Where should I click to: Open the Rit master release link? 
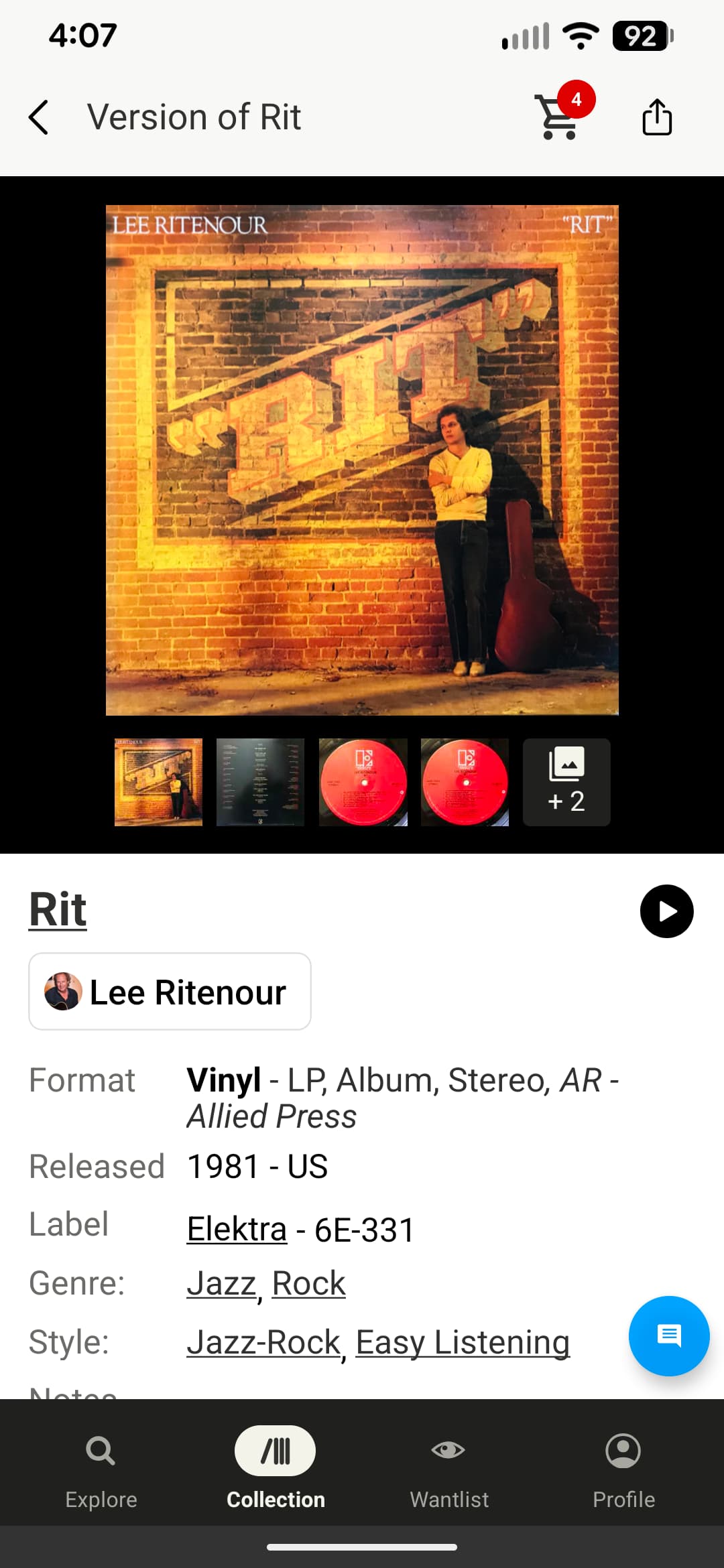(x=58, y=910)
